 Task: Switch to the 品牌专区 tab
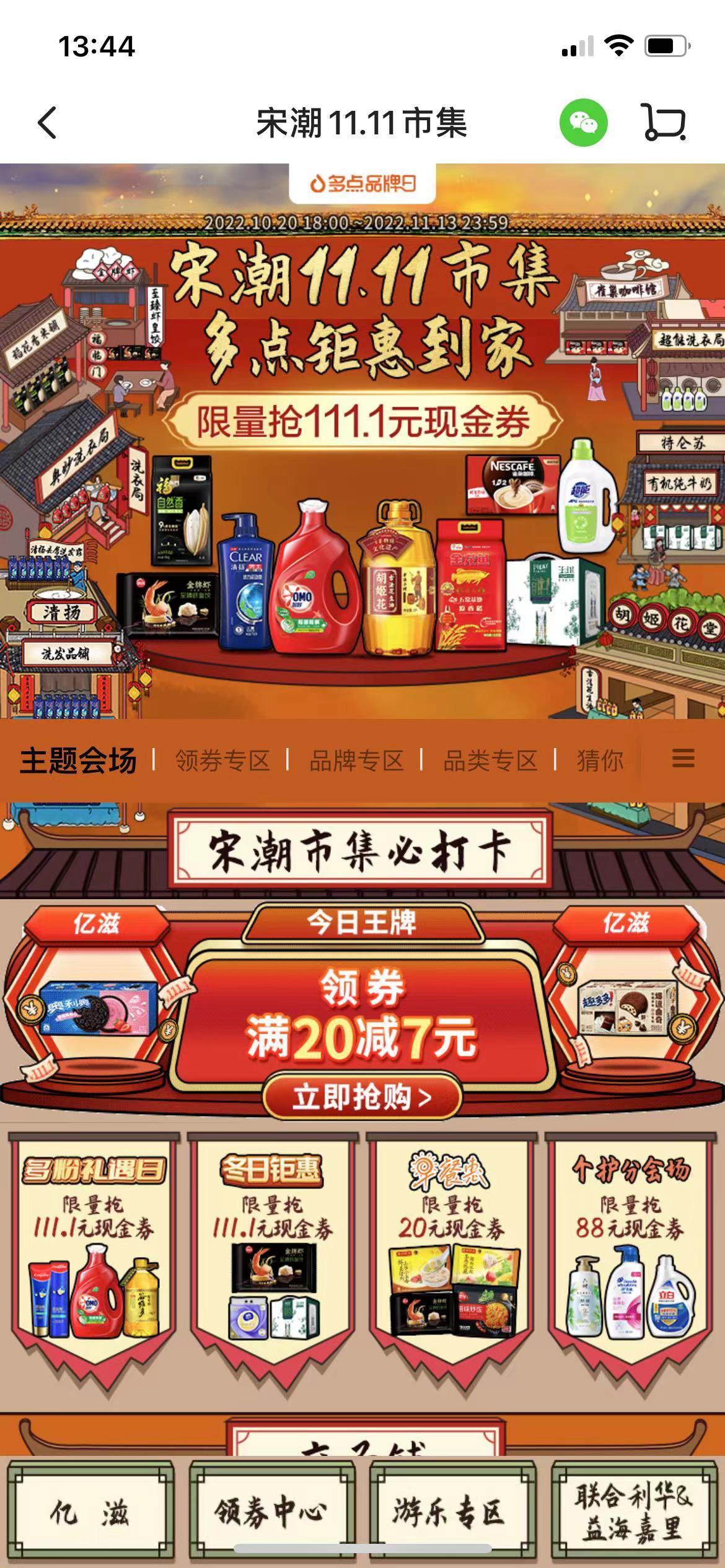click(356, 760)
